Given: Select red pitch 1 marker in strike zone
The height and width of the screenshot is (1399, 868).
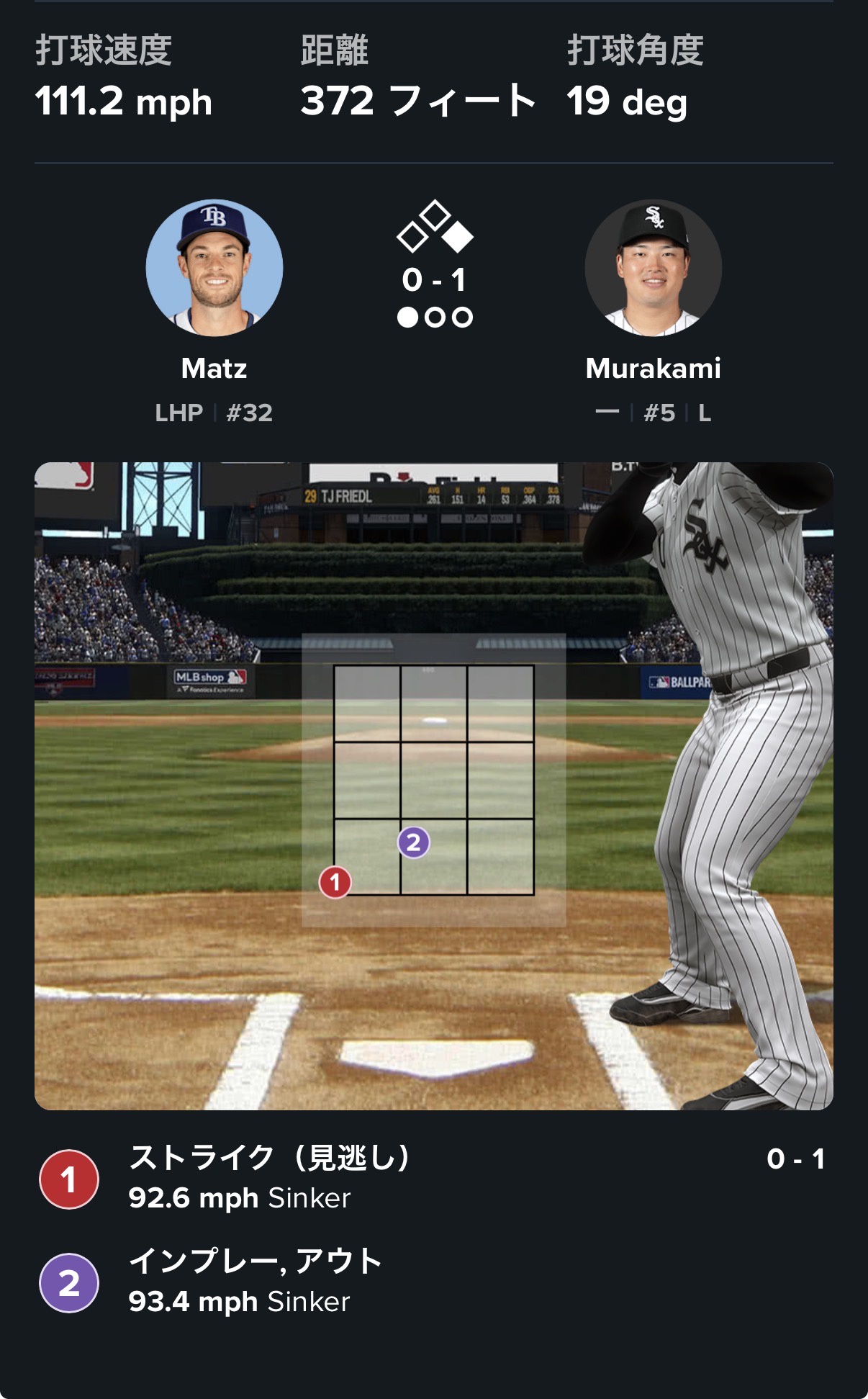Looking at the screenshot, I should click(335, 882).
